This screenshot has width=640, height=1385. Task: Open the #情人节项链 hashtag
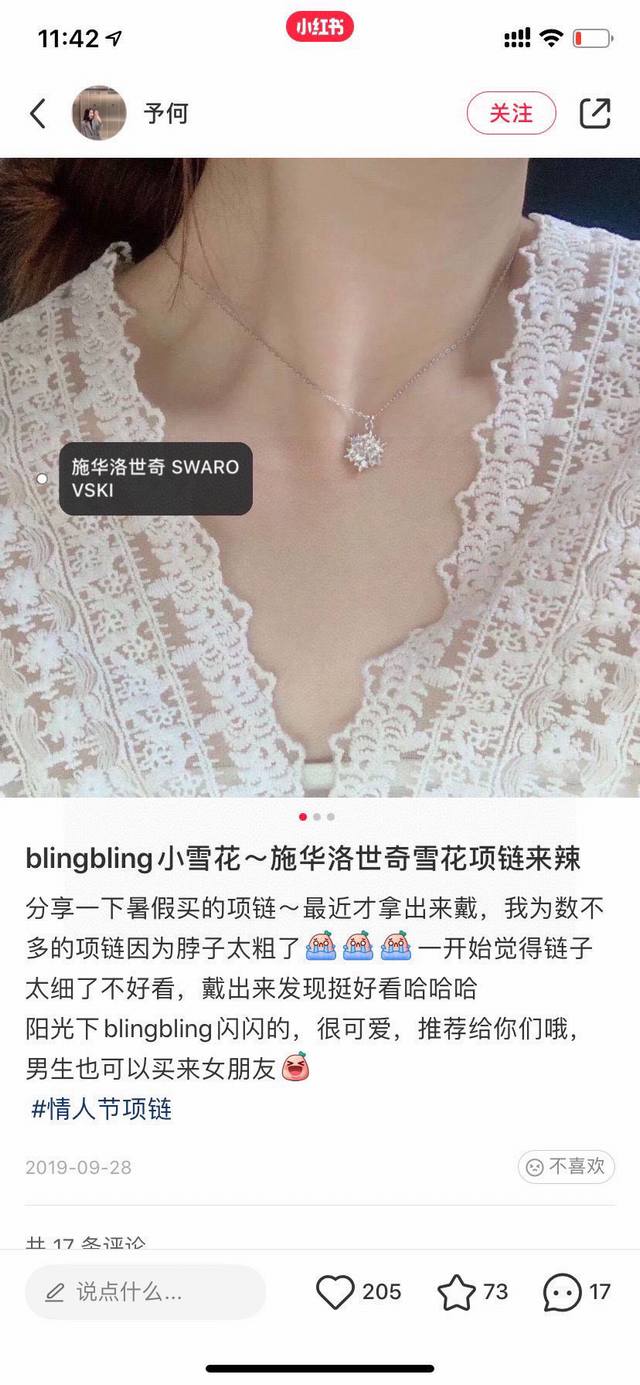point(102,1109)
